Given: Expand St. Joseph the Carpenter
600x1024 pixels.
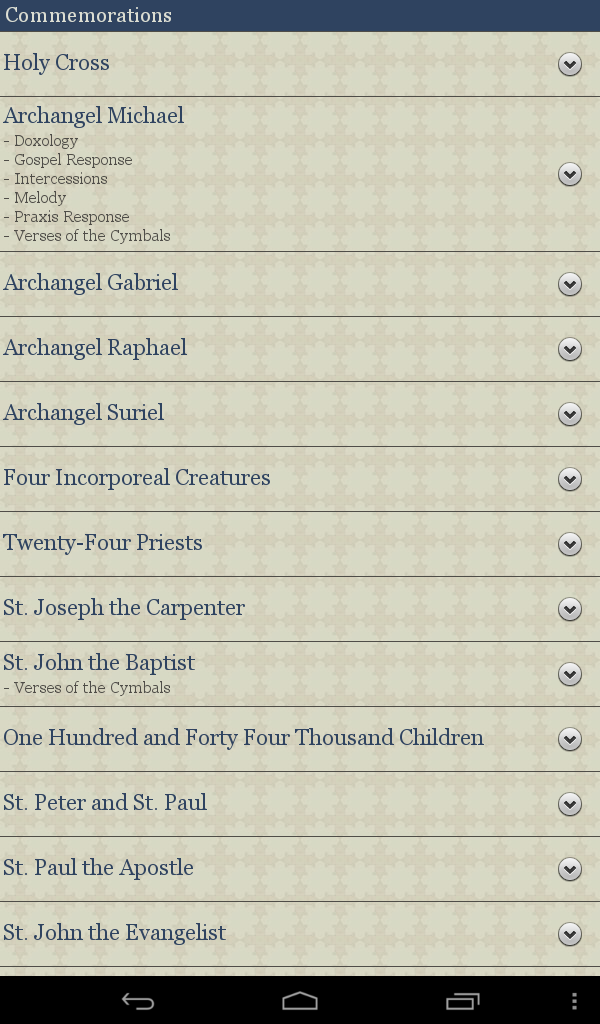Looking at the screenshot, I should coord(569,609).
